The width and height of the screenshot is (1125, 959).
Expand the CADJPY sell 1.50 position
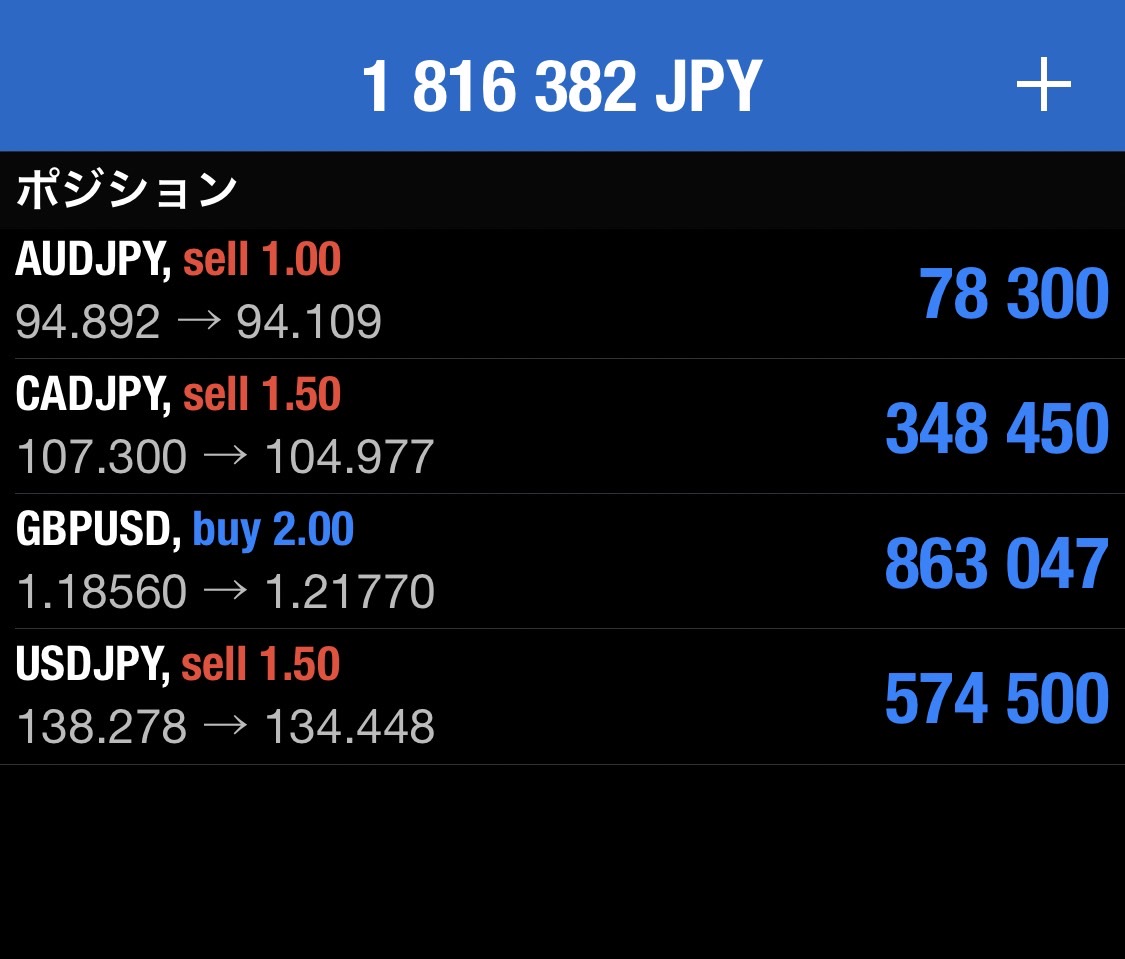pyautogui.click(x=562, y=427)
